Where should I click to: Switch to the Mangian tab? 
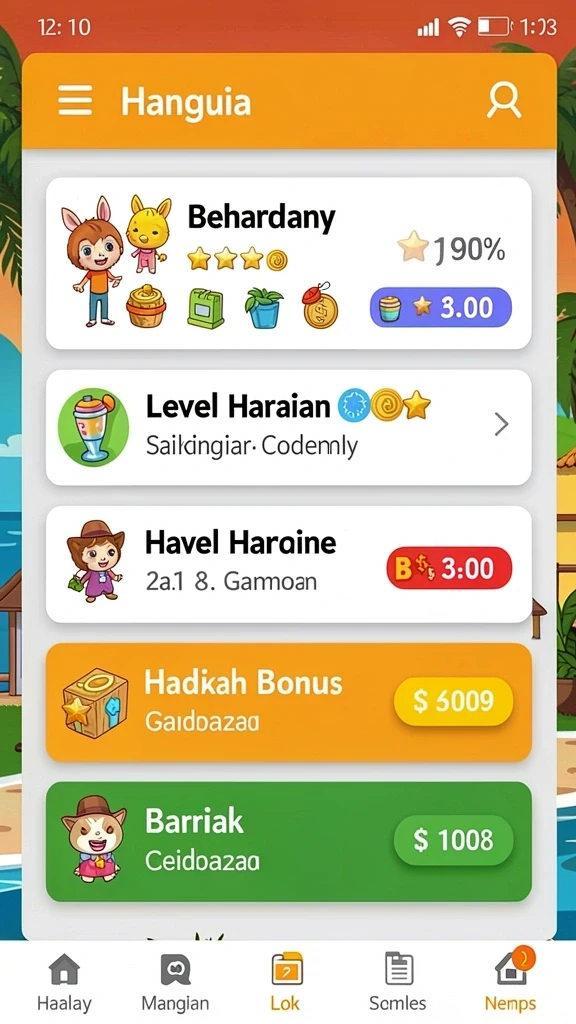175,983
